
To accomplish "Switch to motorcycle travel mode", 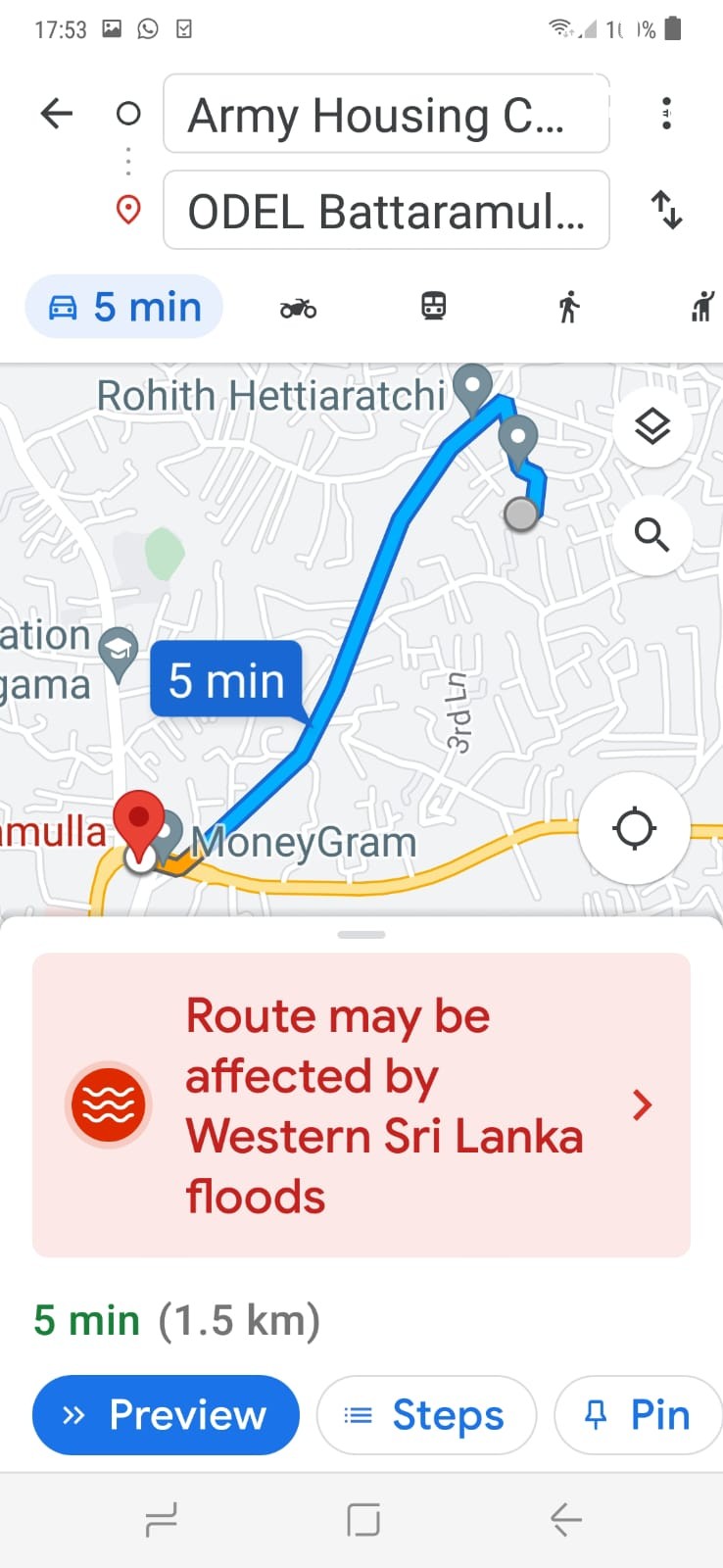I will click(x=298, y=309).
